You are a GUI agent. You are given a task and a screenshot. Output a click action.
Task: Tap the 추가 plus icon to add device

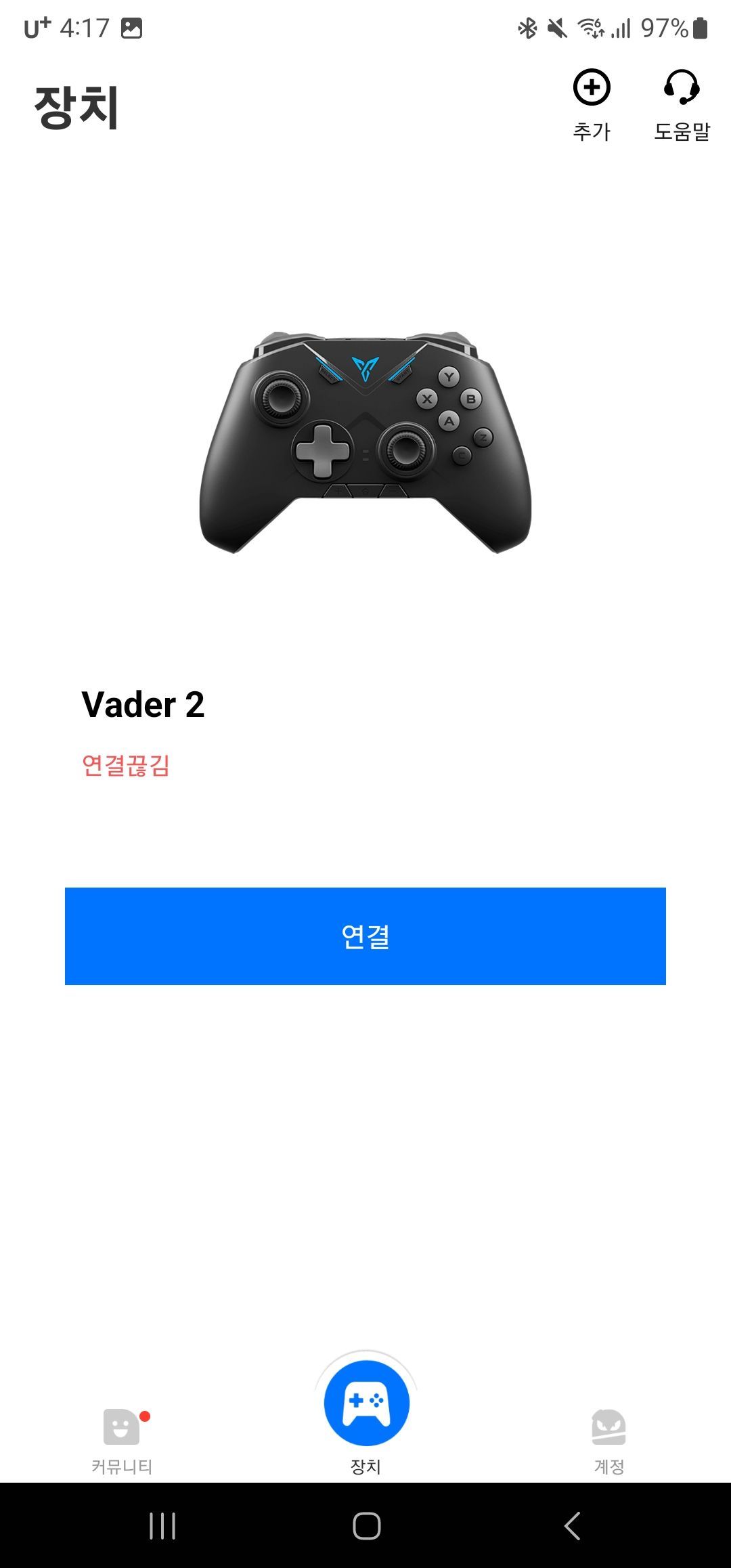click(592, 88)
